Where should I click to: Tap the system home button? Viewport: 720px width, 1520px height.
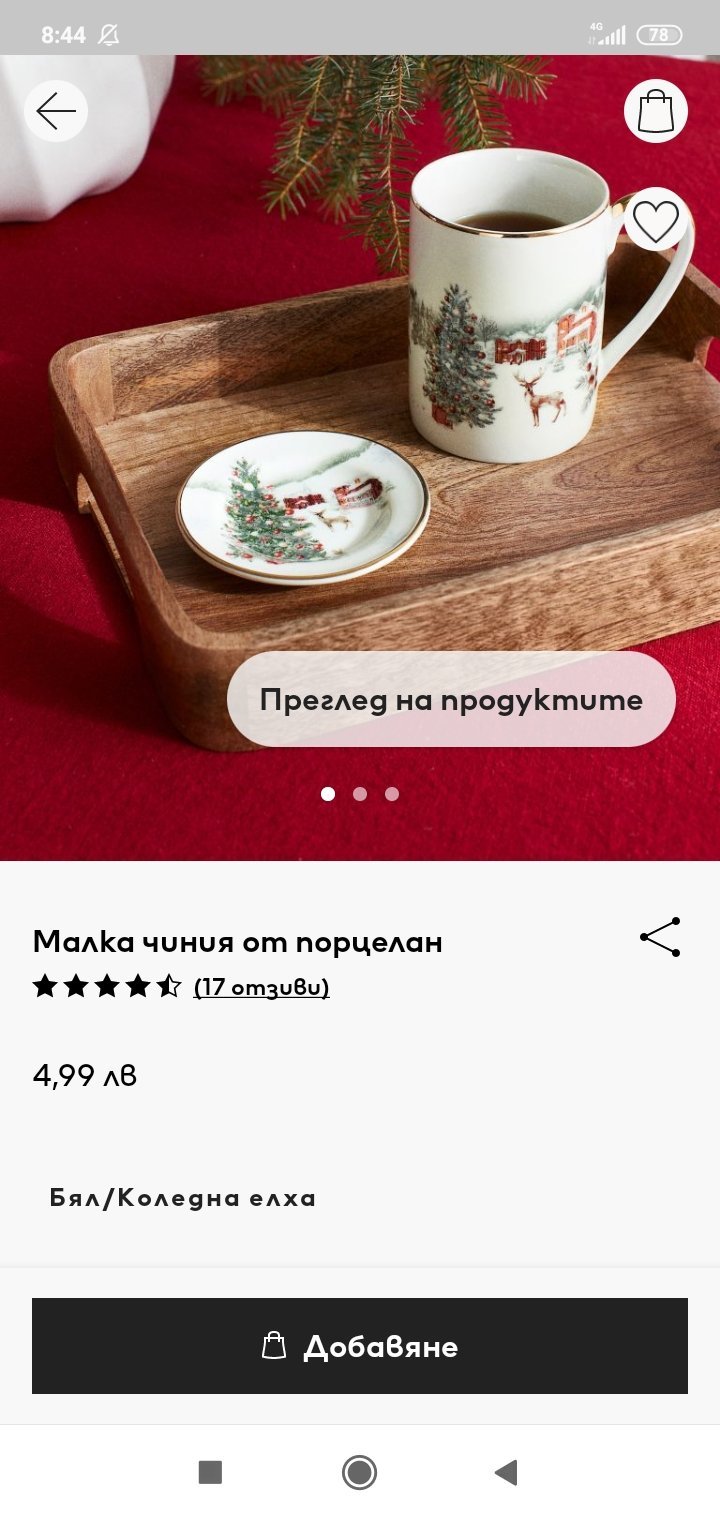tap(359, 1472)
